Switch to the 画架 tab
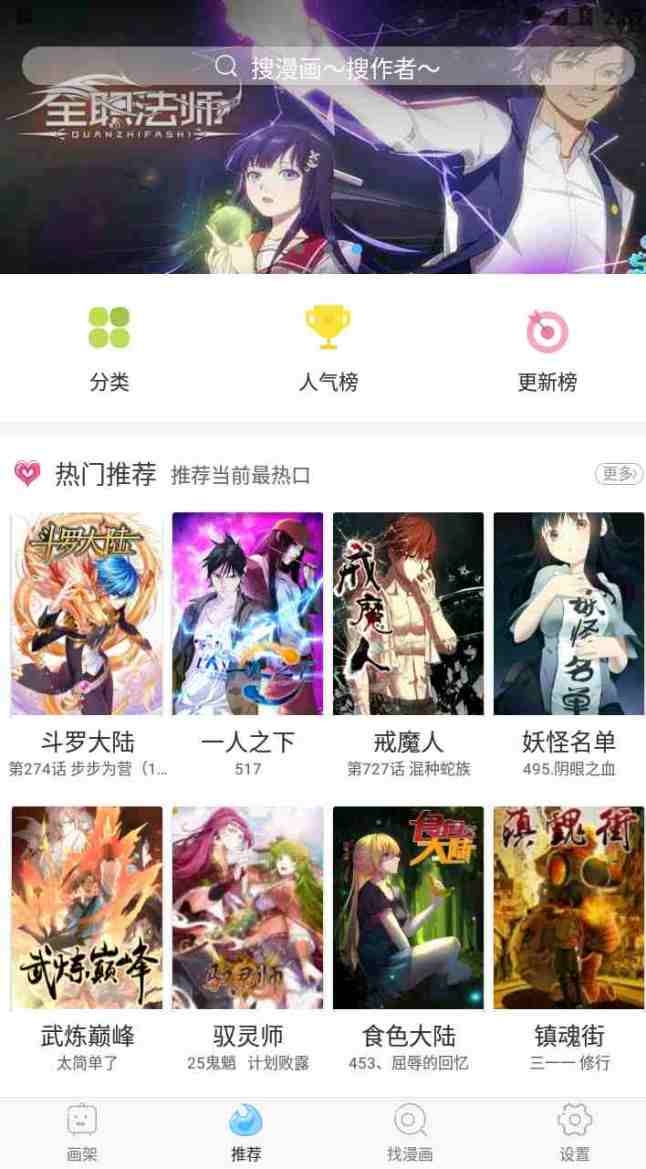 tap(81, 1133)
